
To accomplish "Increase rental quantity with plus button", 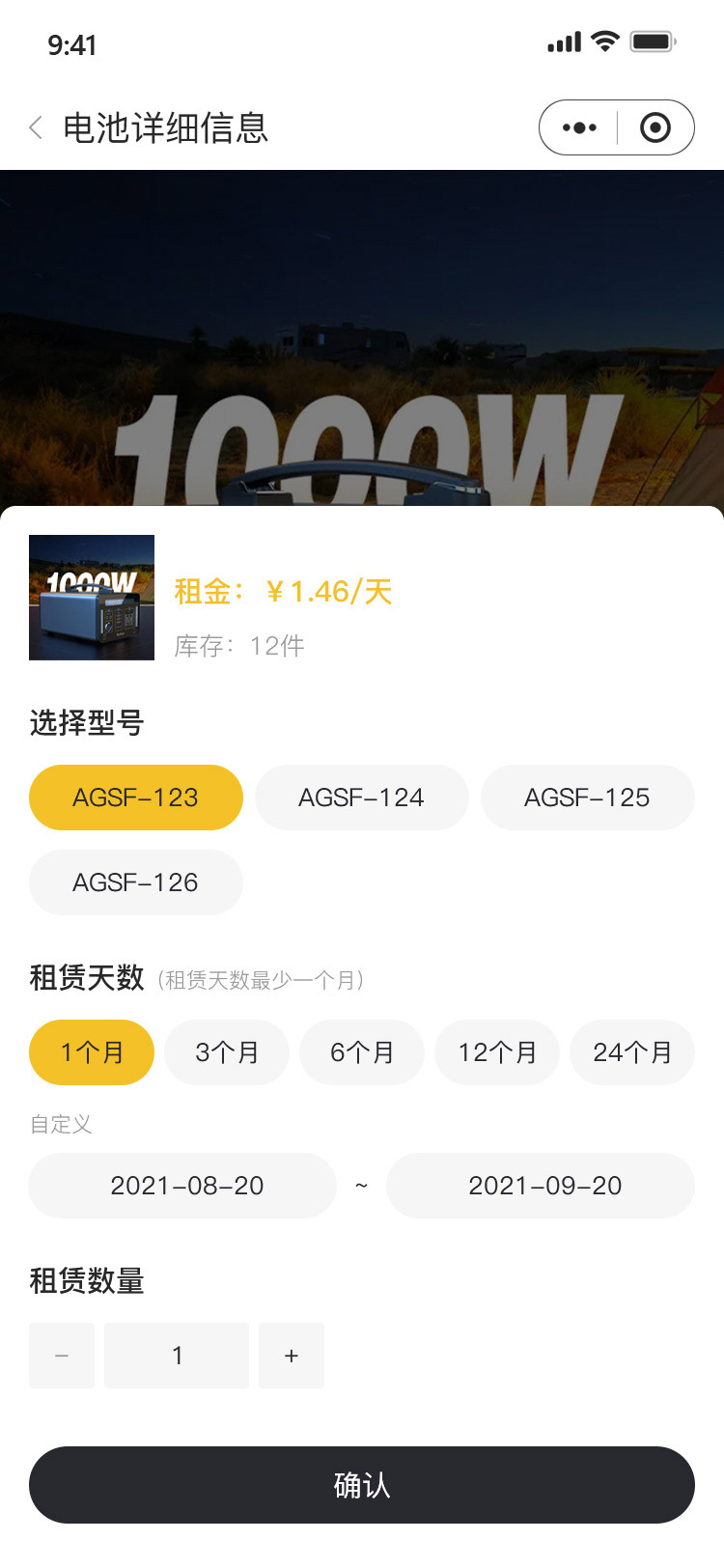I will pos(292,1356).
